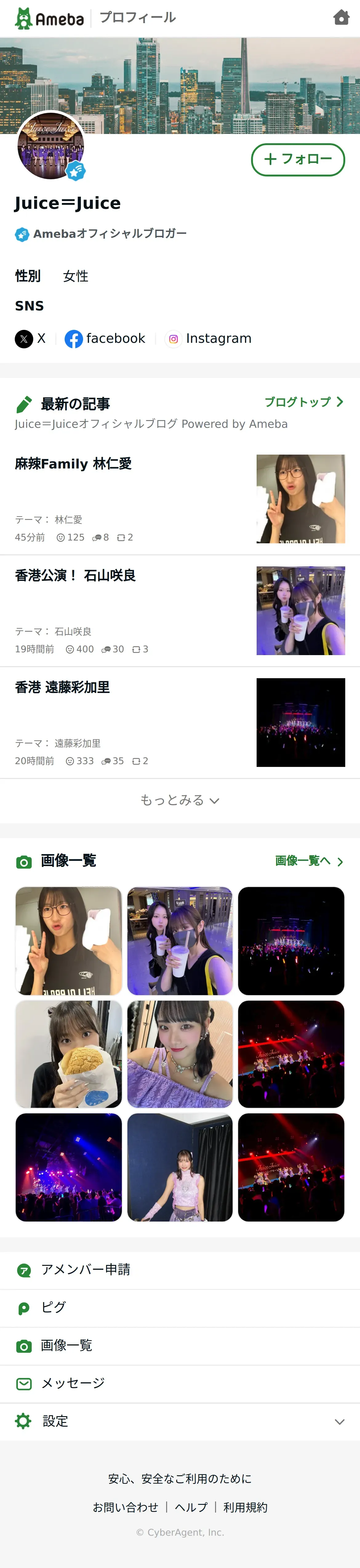Select アメンバー申請
The width and height of the screenshot is (360, 1568).
[x=85, y=1269]
